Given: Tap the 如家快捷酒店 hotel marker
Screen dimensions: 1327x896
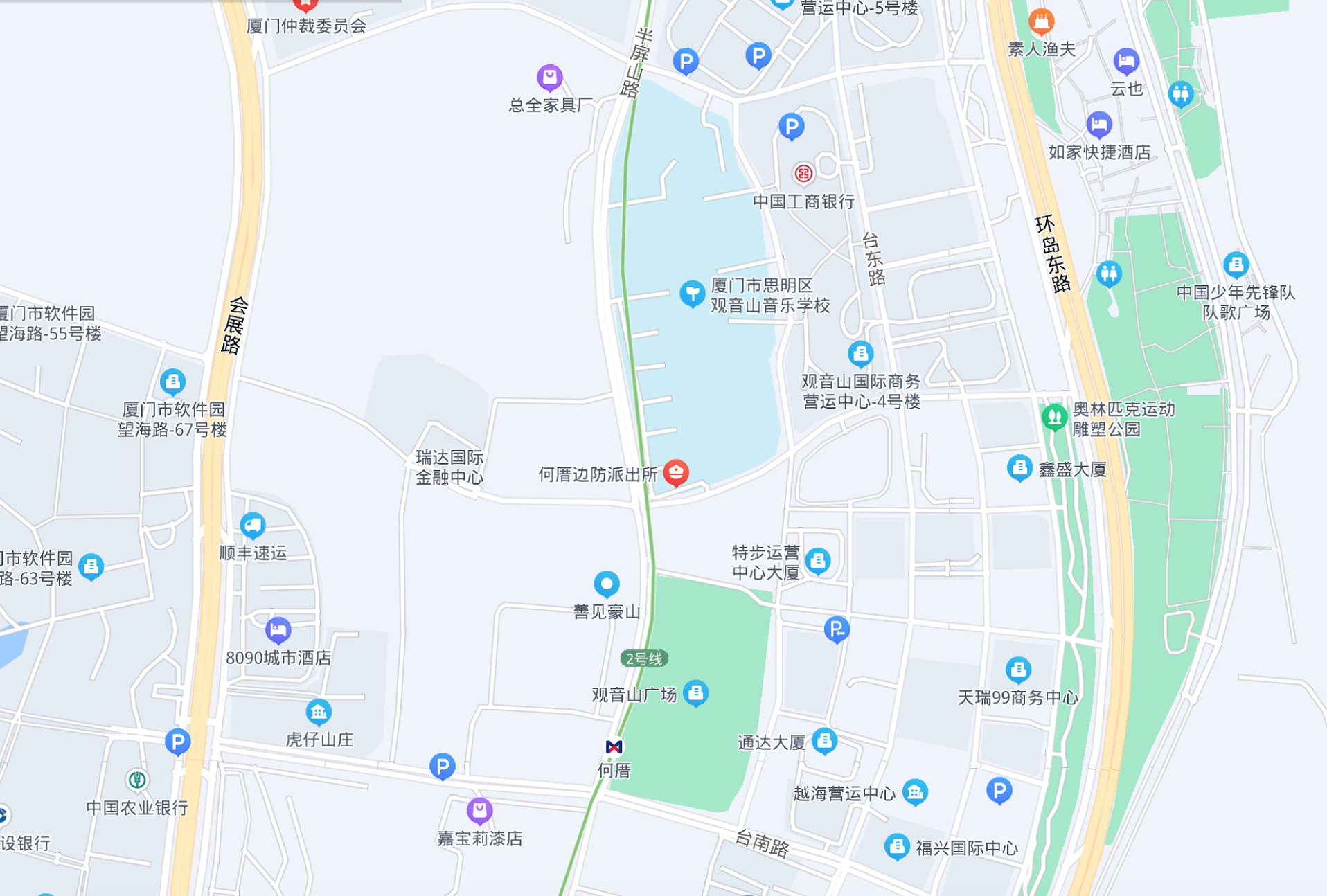Looking at the screenshot, I should pyautogui.click(x=1098, y=125).
